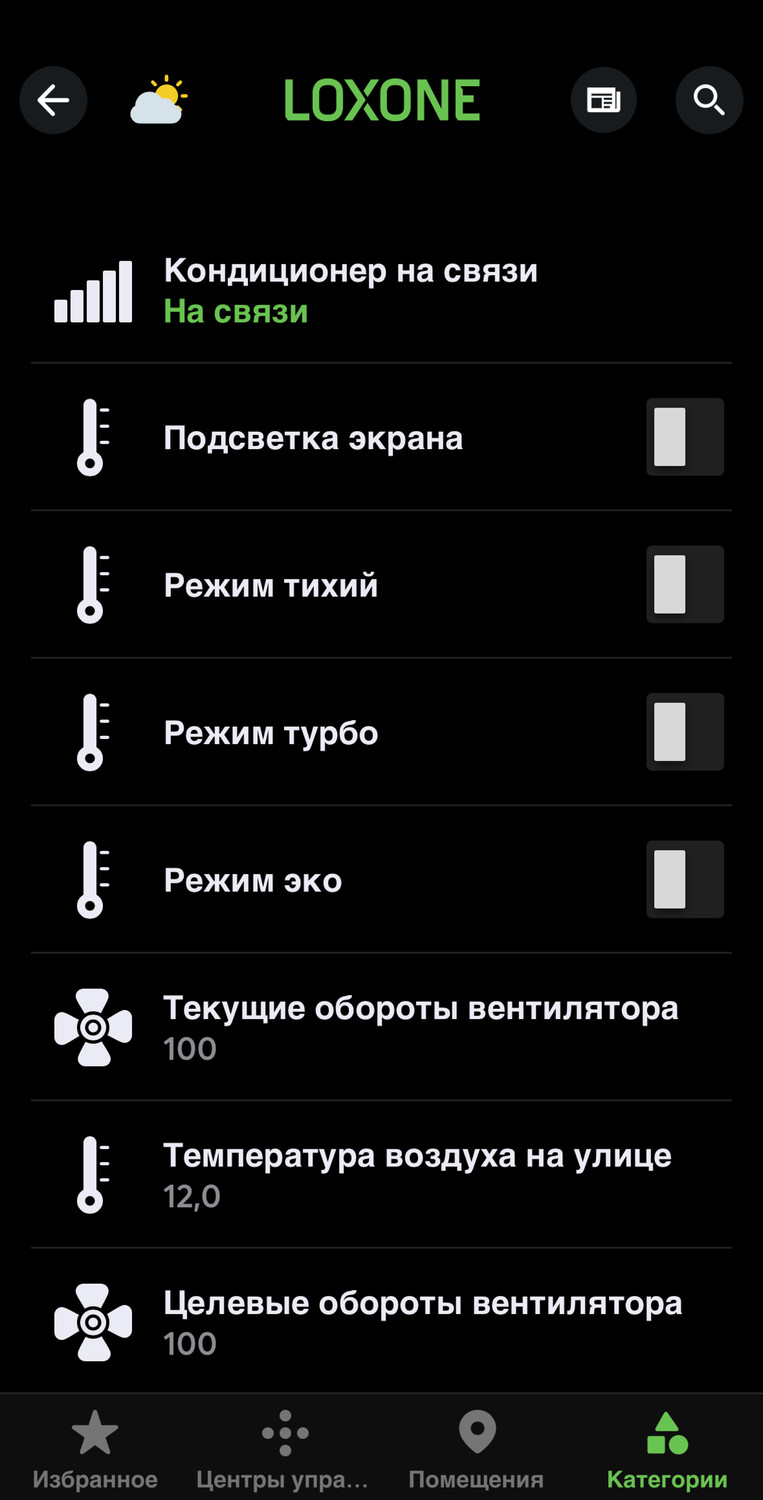This screenshot has height=1500, width=763.
Task: Open the weather icon
Action: [x=158, y=100]
